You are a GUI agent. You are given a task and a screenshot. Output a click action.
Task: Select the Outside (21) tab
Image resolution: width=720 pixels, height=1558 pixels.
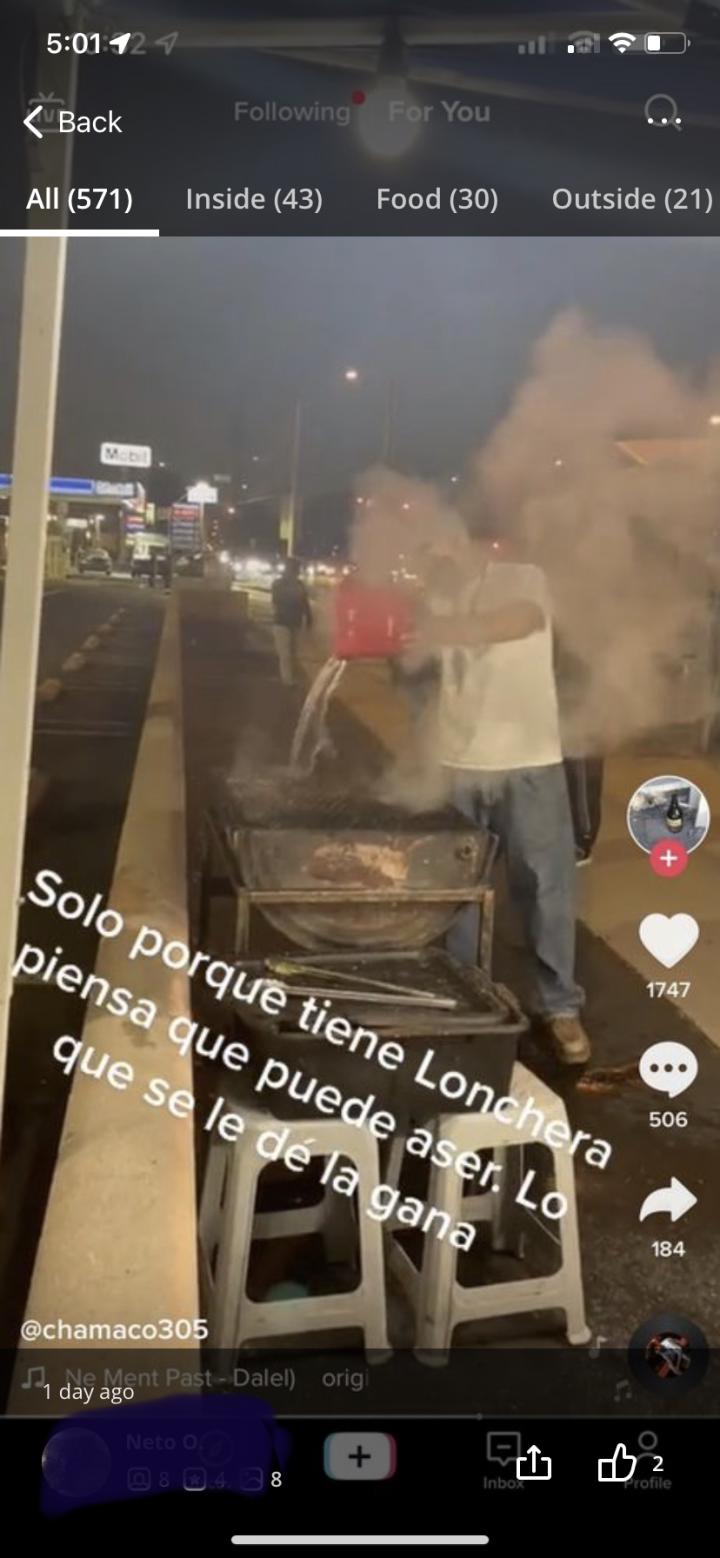632,199
